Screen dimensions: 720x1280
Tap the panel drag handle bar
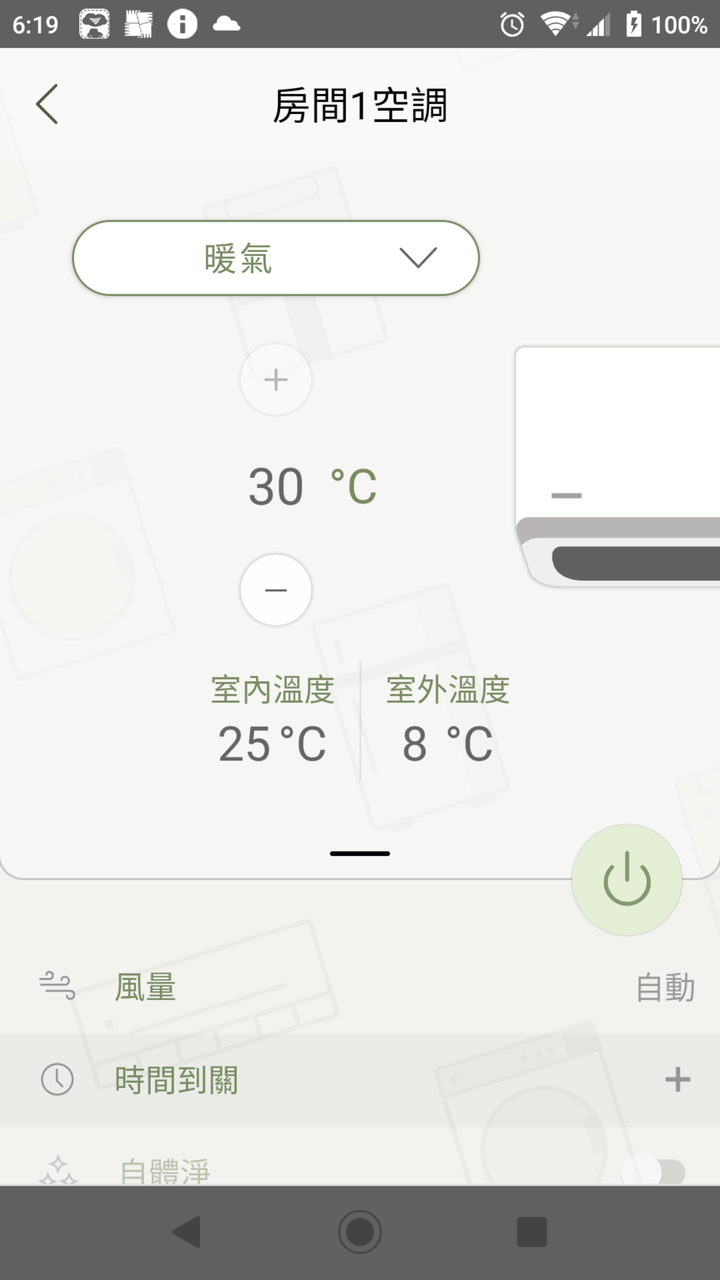pos(360,853)
